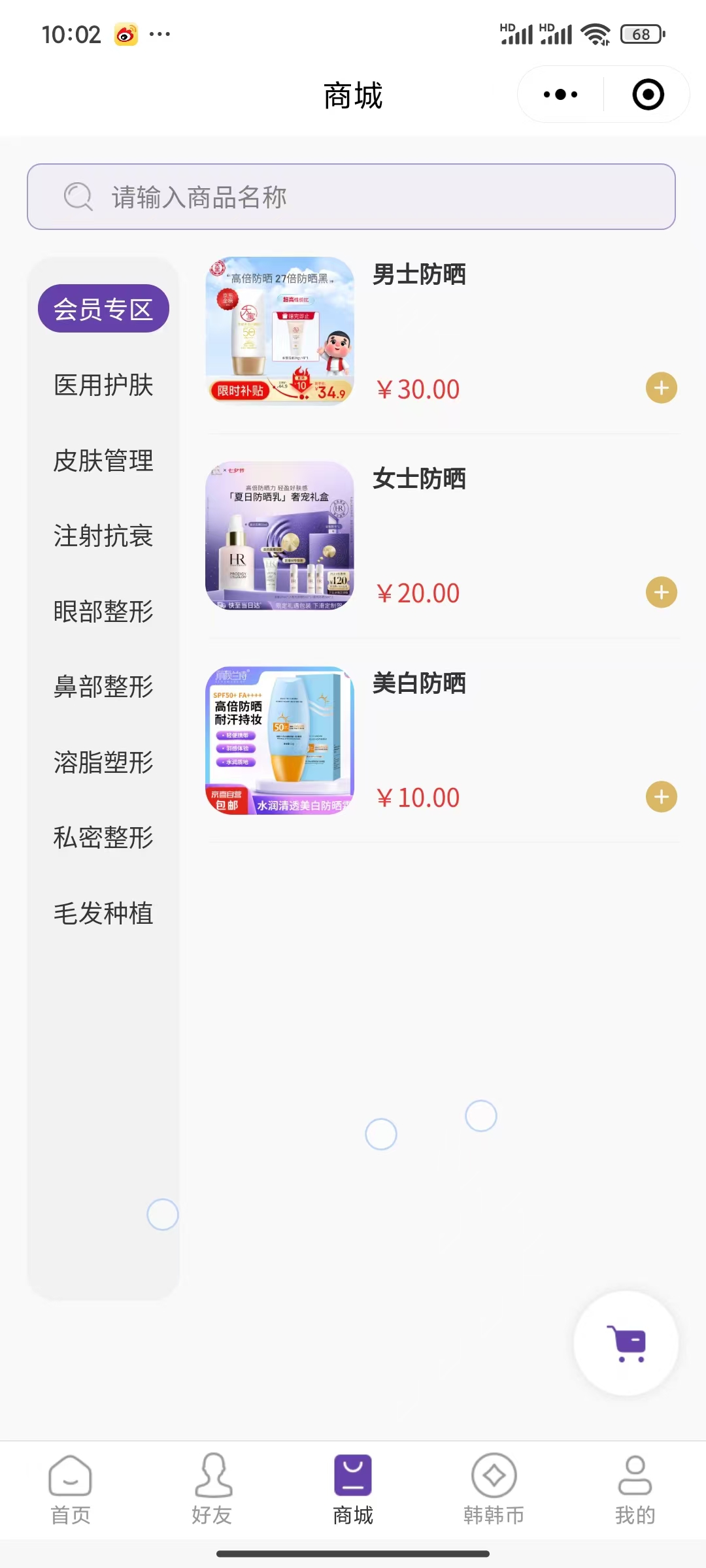Add 女士防晒 to the cart
This screenshot has width=706, height=1568.
coord(661,593)
